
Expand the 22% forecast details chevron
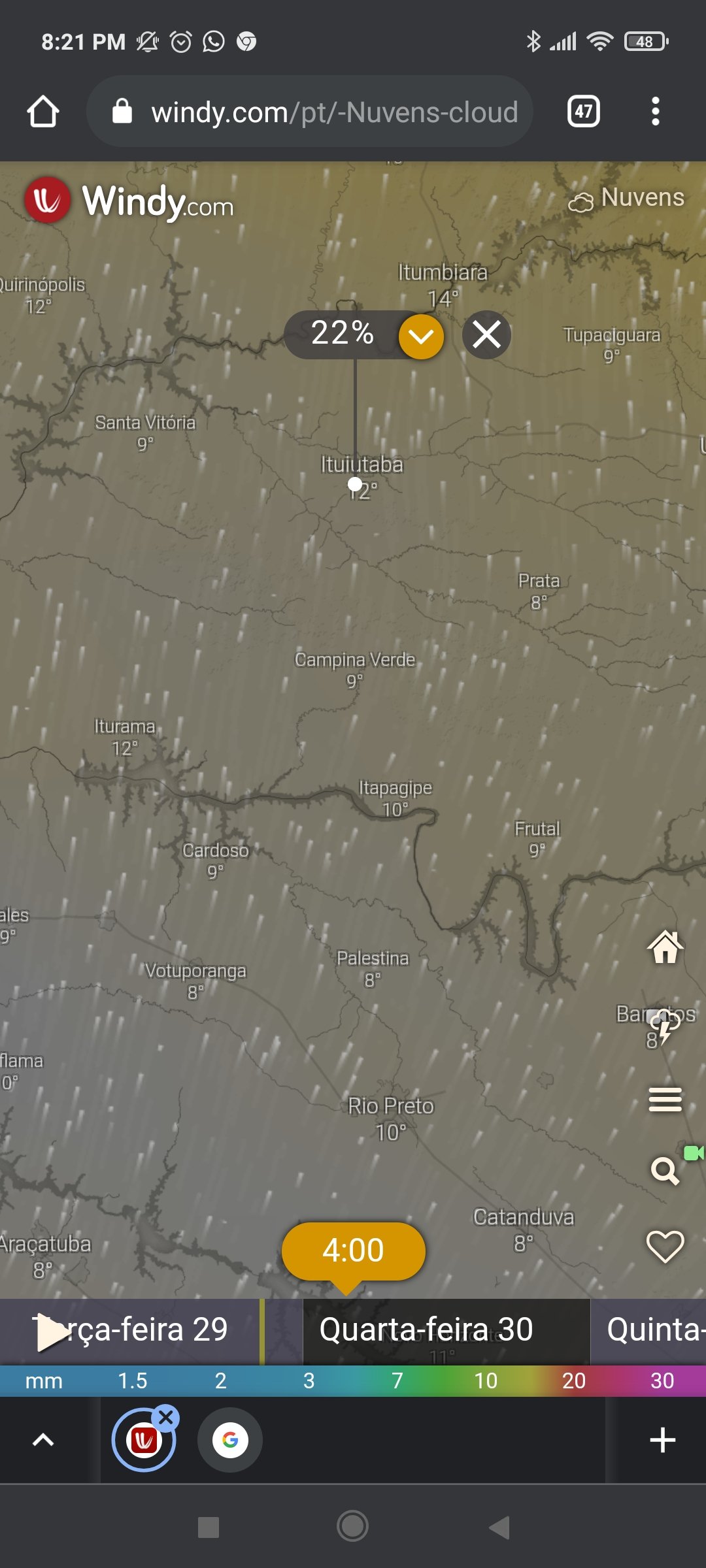(x=421, y=336)
